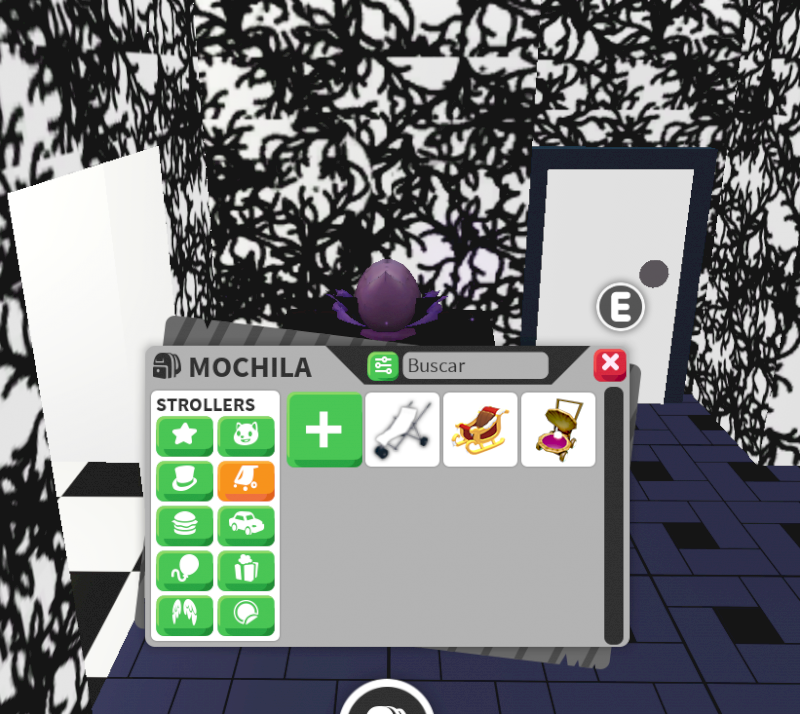The image size is (800, 714).
Task: Switch to the car vehicles category
Action: point(246,525)
